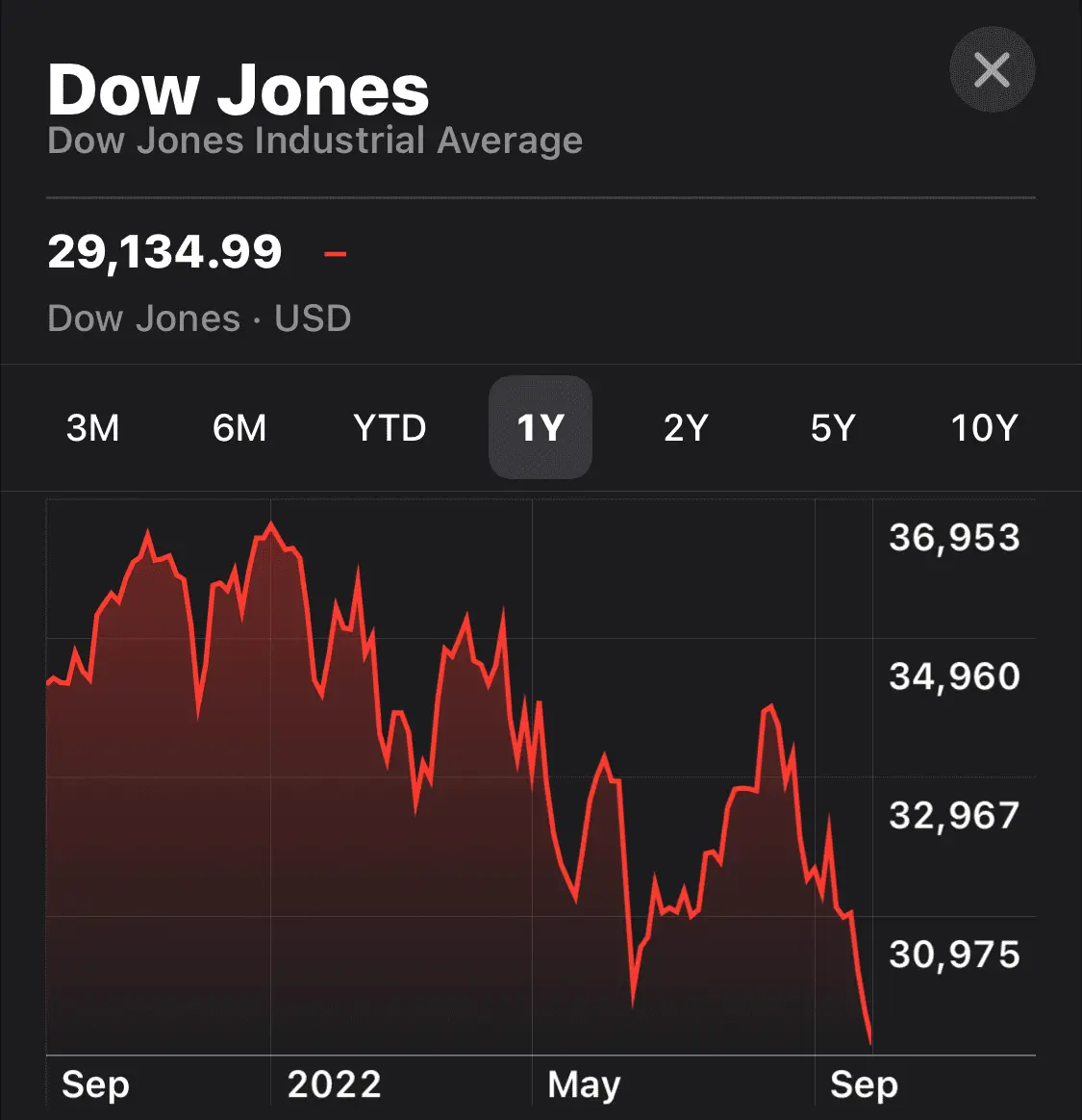
Task: View the 5Y chart range
Action: pyautogui.click(x=833, y=428)
